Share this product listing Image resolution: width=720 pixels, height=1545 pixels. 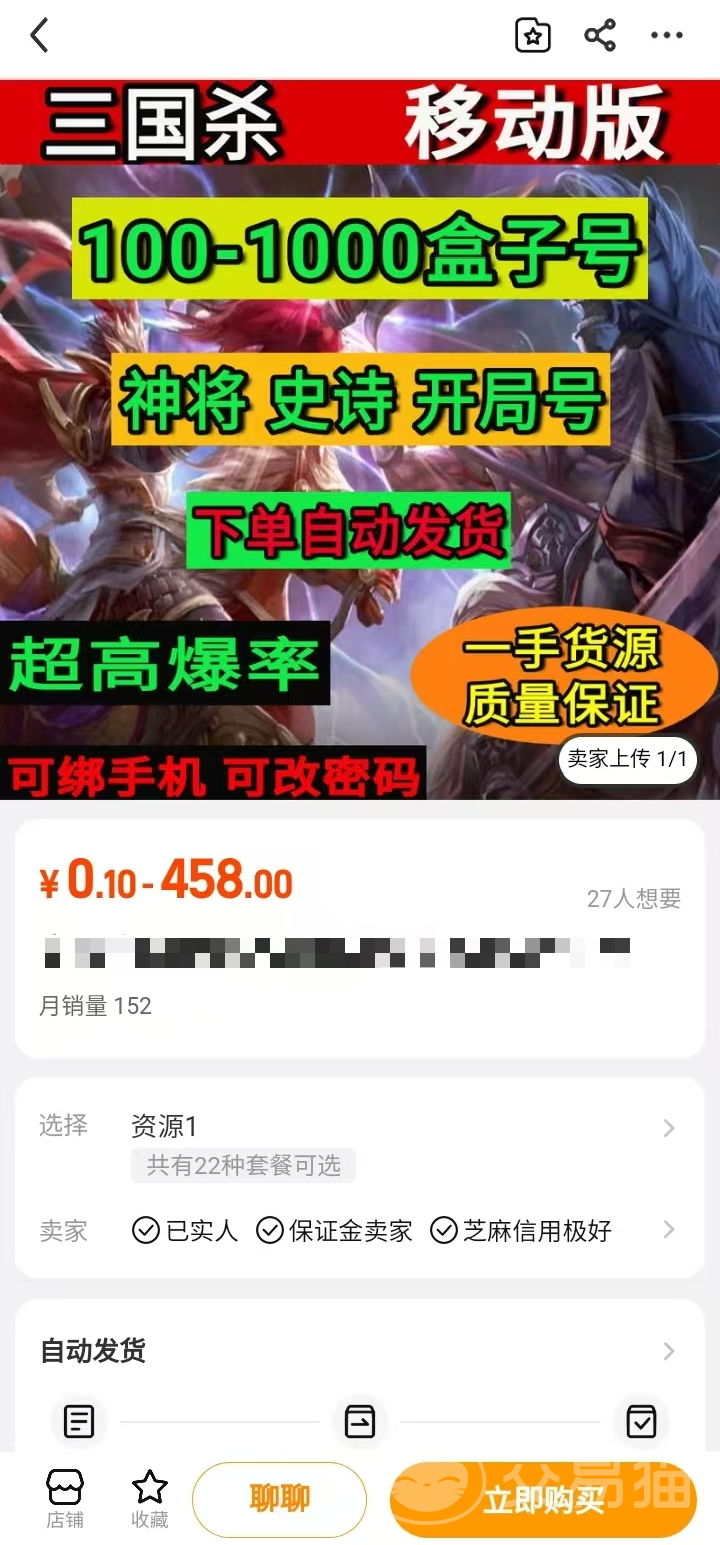pos(600,37)
